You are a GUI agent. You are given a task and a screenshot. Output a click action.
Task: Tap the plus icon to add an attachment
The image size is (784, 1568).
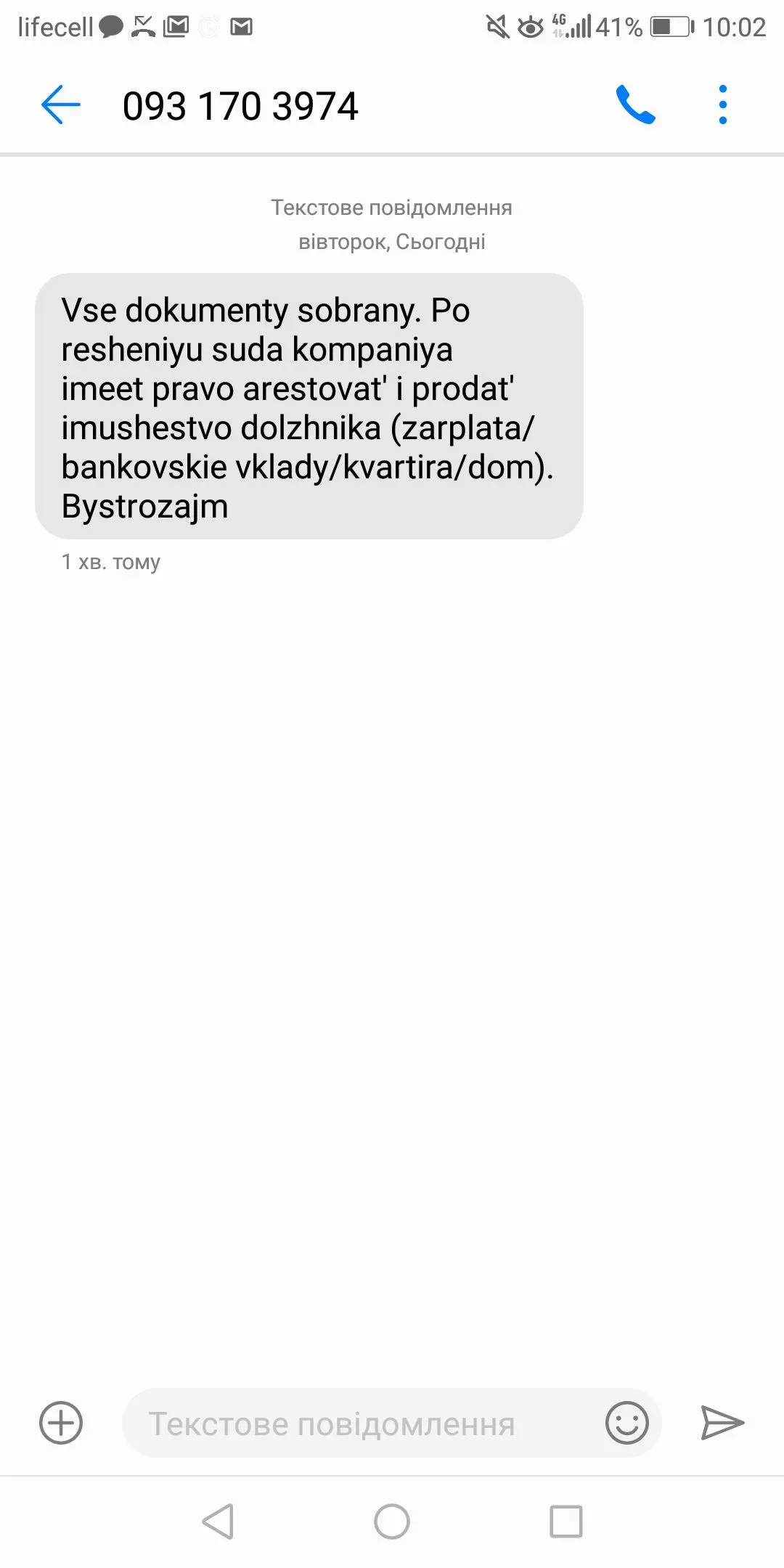click(x=61, y=1423)
